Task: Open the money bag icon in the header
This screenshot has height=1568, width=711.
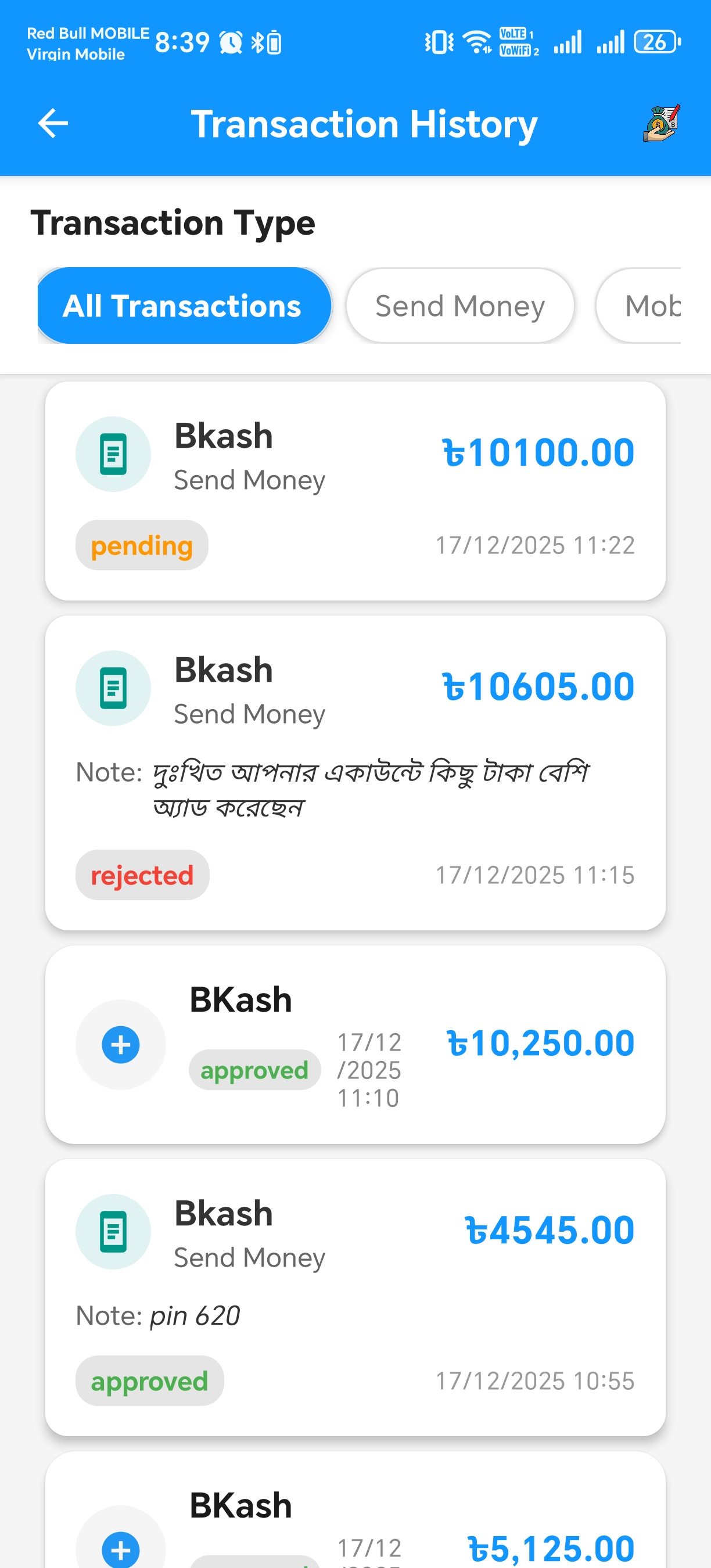Action: (x=661, y=124)
